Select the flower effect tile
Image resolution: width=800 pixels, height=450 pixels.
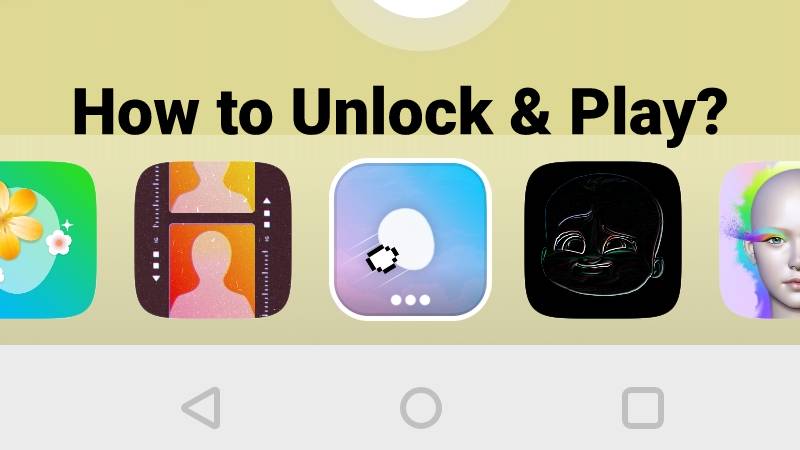(x=45, y=240)
